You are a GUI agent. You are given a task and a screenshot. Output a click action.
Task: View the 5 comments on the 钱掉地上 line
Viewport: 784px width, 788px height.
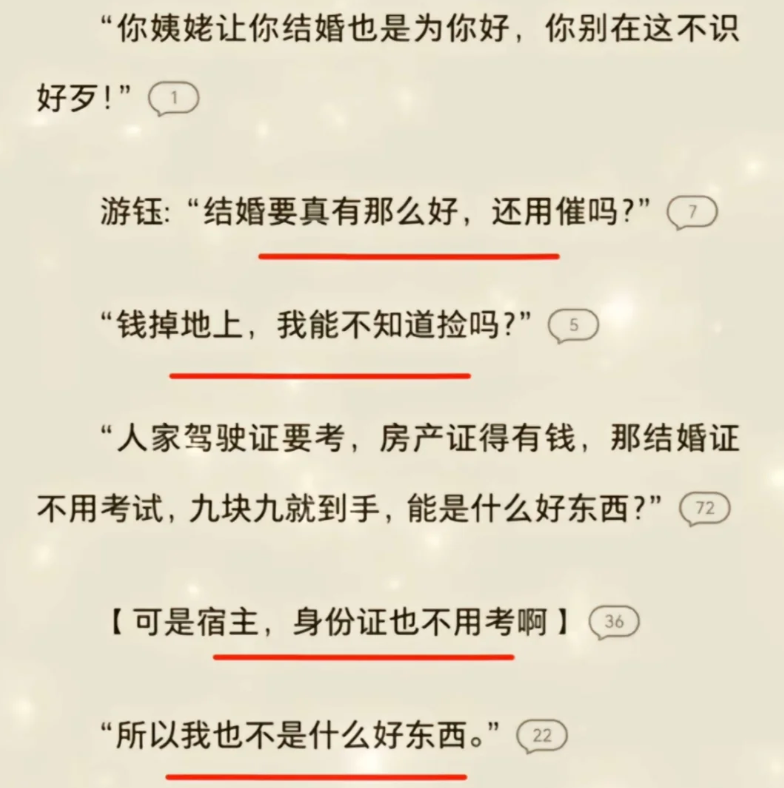point(573,325)
